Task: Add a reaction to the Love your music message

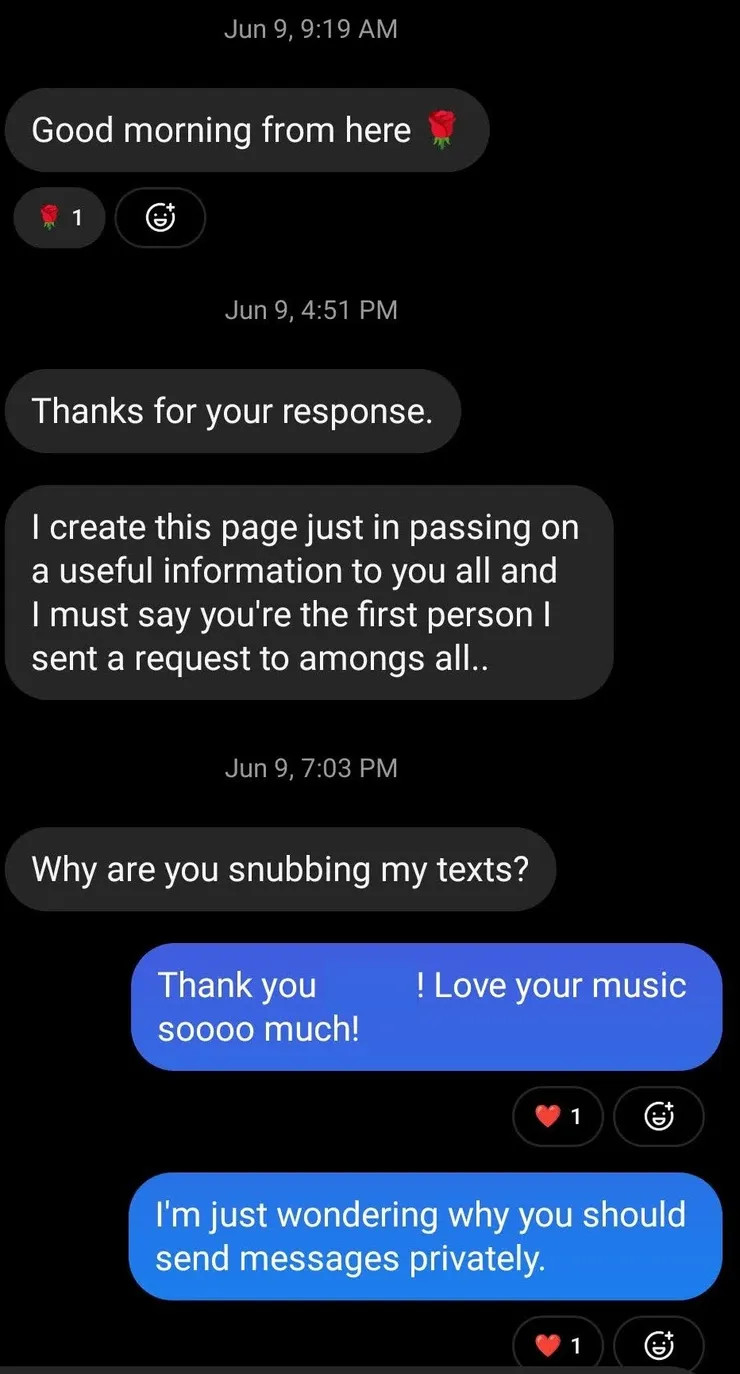Action: pos(659,1116)
